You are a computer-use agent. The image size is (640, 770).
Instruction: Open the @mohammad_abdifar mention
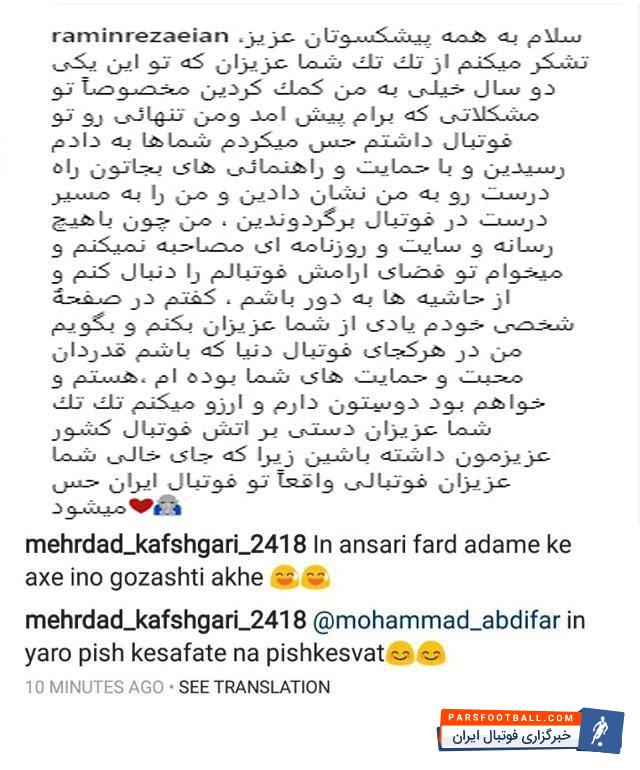435,621
